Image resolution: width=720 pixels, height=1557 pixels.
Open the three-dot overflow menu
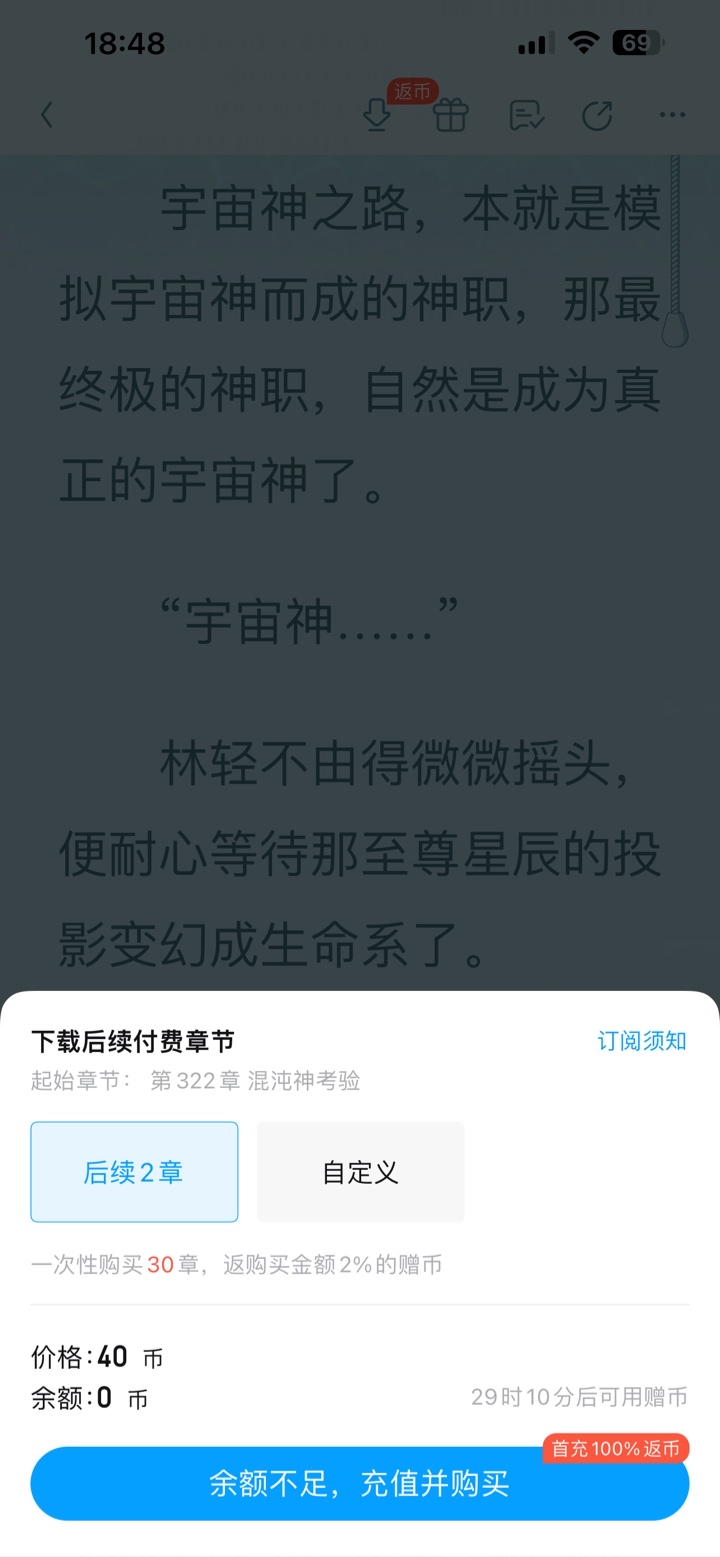point(672,116)
